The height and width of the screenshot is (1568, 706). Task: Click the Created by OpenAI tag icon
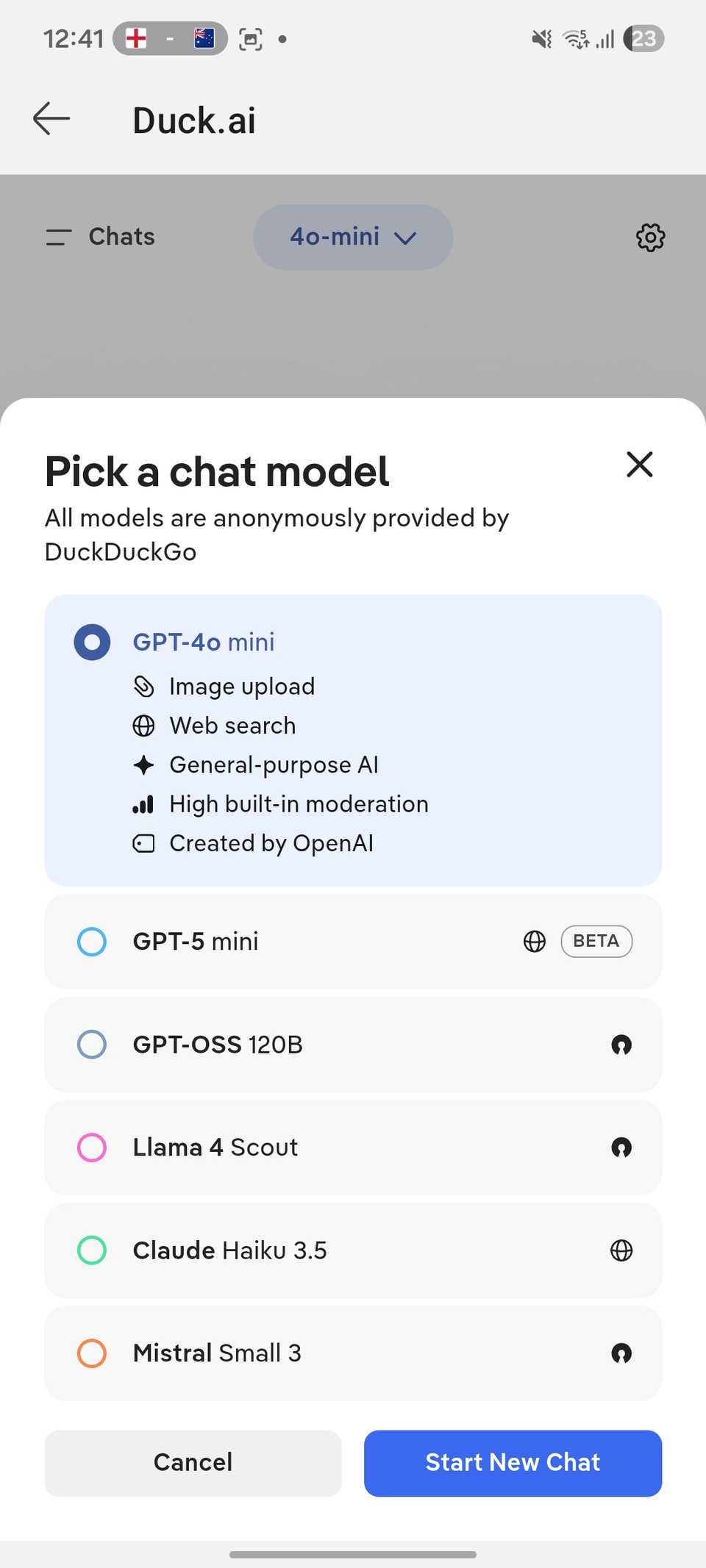(143, 843)
